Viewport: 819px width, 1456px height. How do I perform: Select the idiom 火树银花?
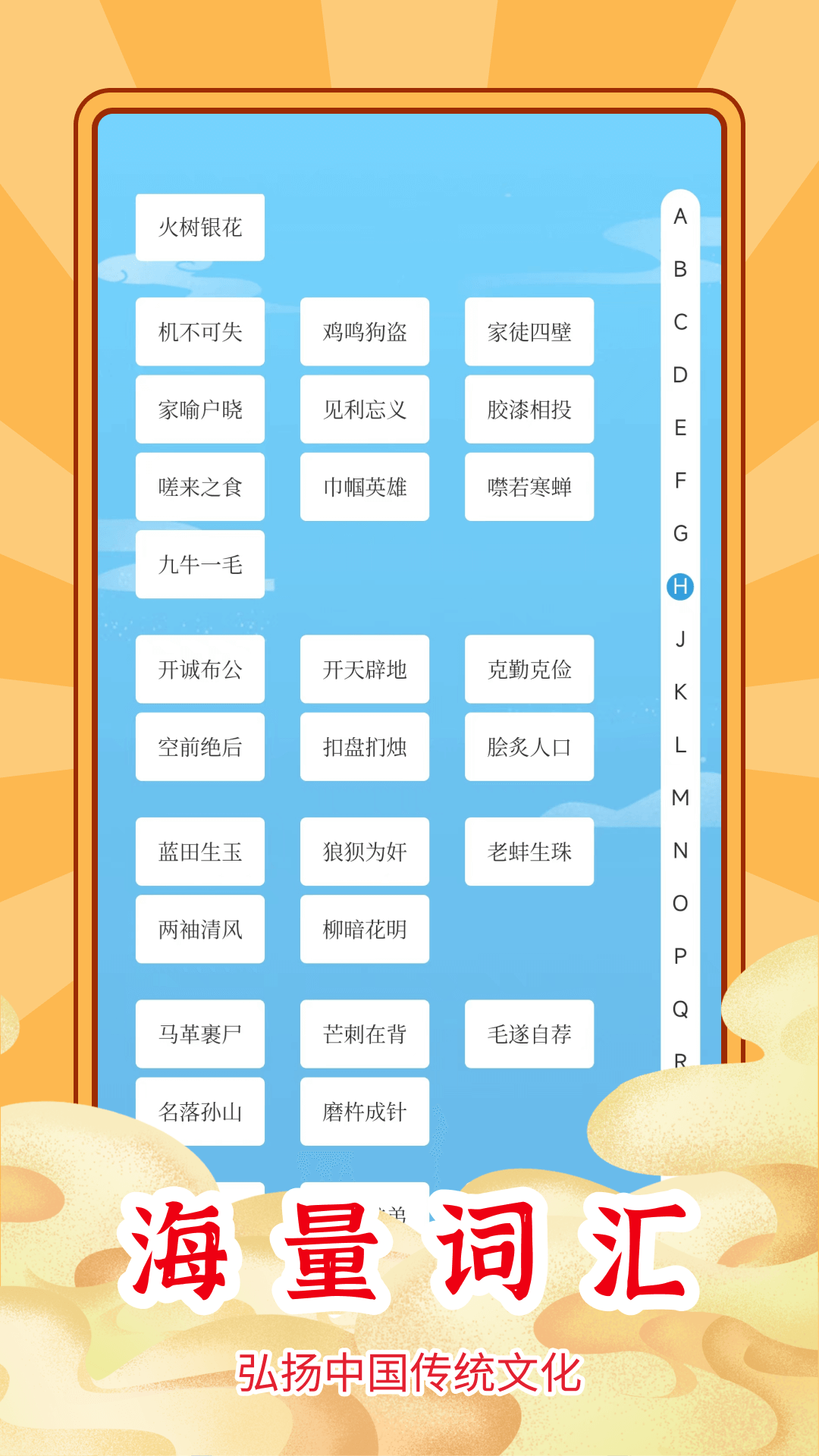pos(199,227)
